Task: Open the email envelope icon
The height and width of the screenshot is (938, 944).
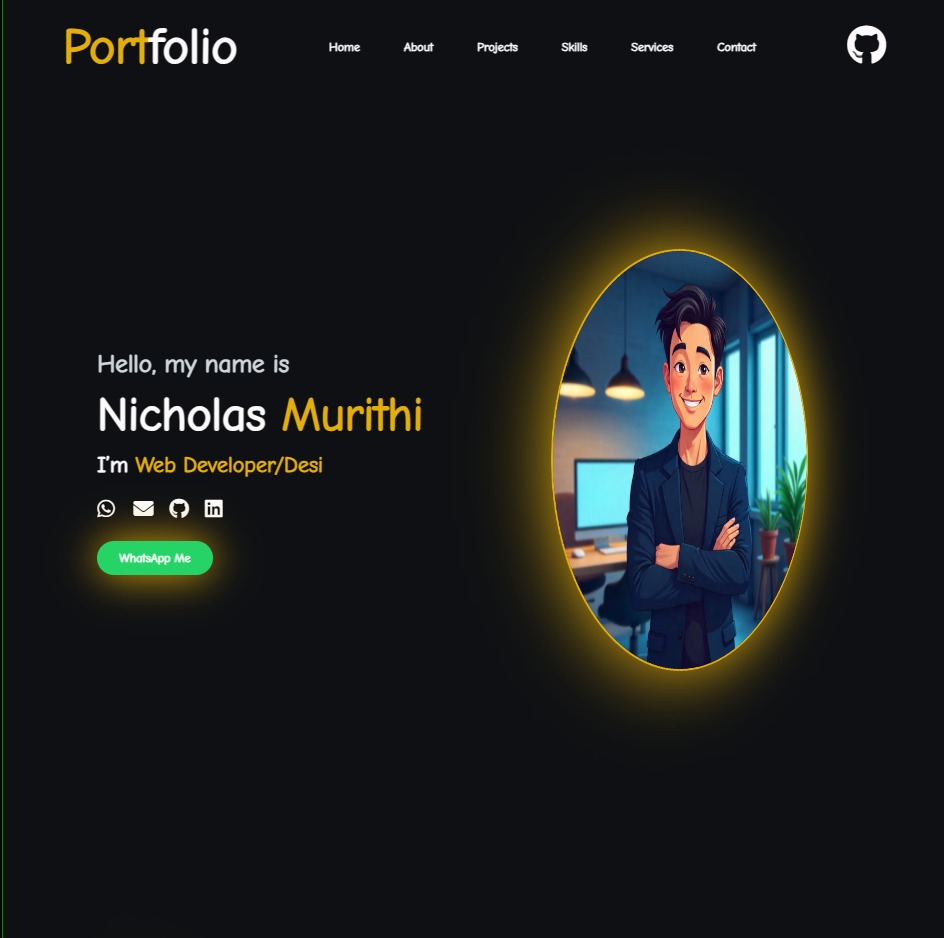Action: 143,509
